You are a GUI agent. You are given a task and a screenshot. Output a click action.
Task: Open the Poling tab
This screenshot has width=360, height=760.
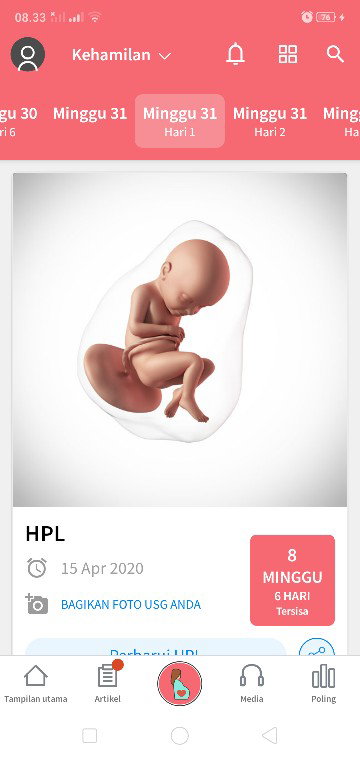[x=324, y=684]
